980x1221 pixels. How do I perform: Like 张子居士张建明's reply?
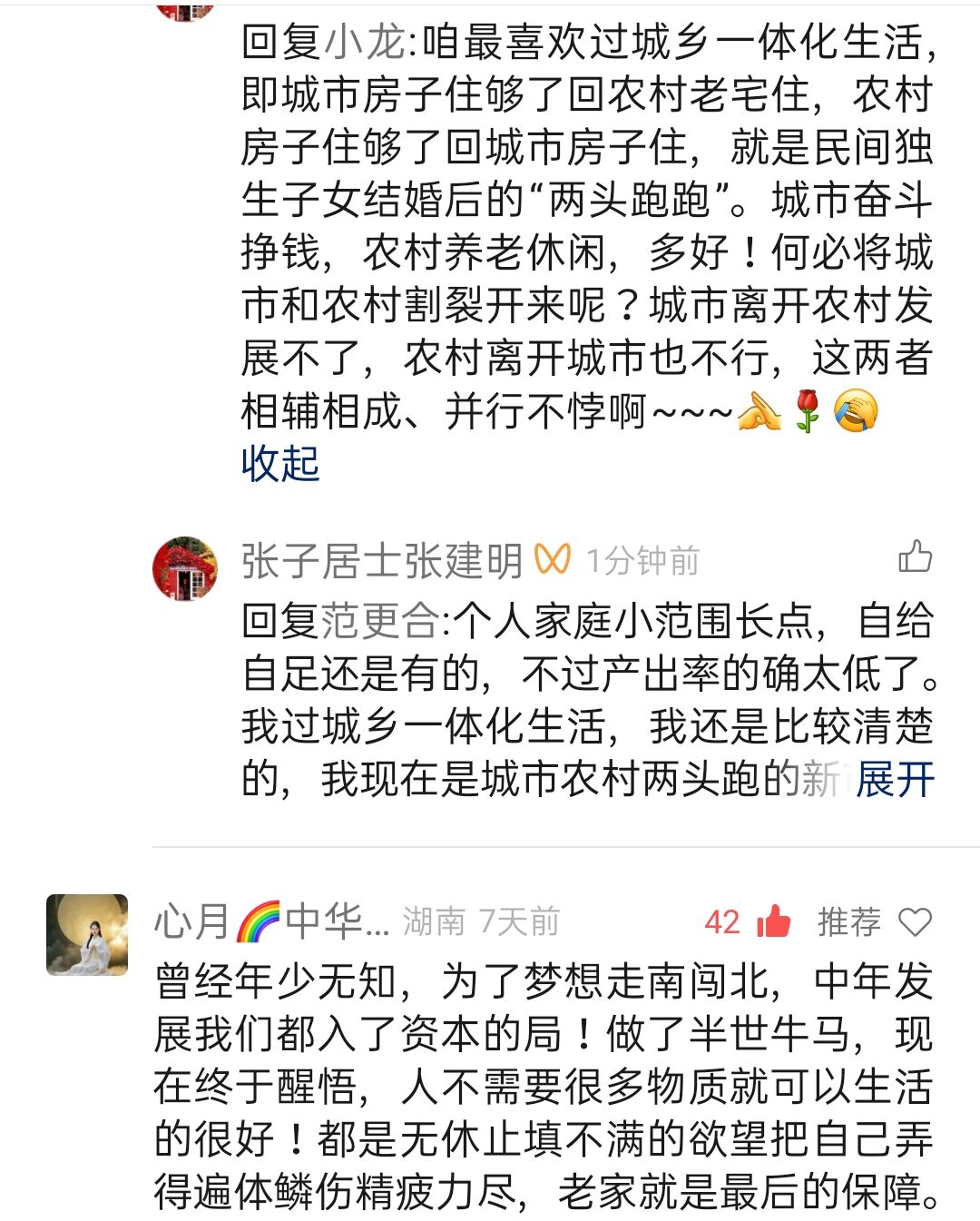(x=915, y=556)
